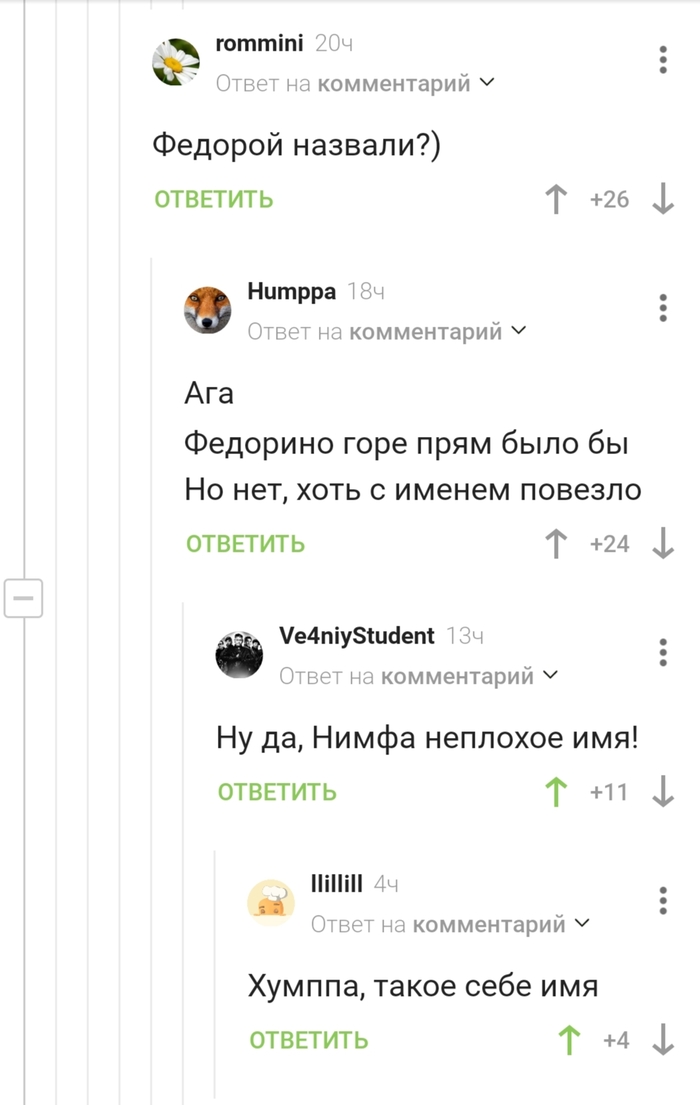Collapse the comment thread with minus box
The width and height of the screenshot is (700, 1105).
(24, 598)
